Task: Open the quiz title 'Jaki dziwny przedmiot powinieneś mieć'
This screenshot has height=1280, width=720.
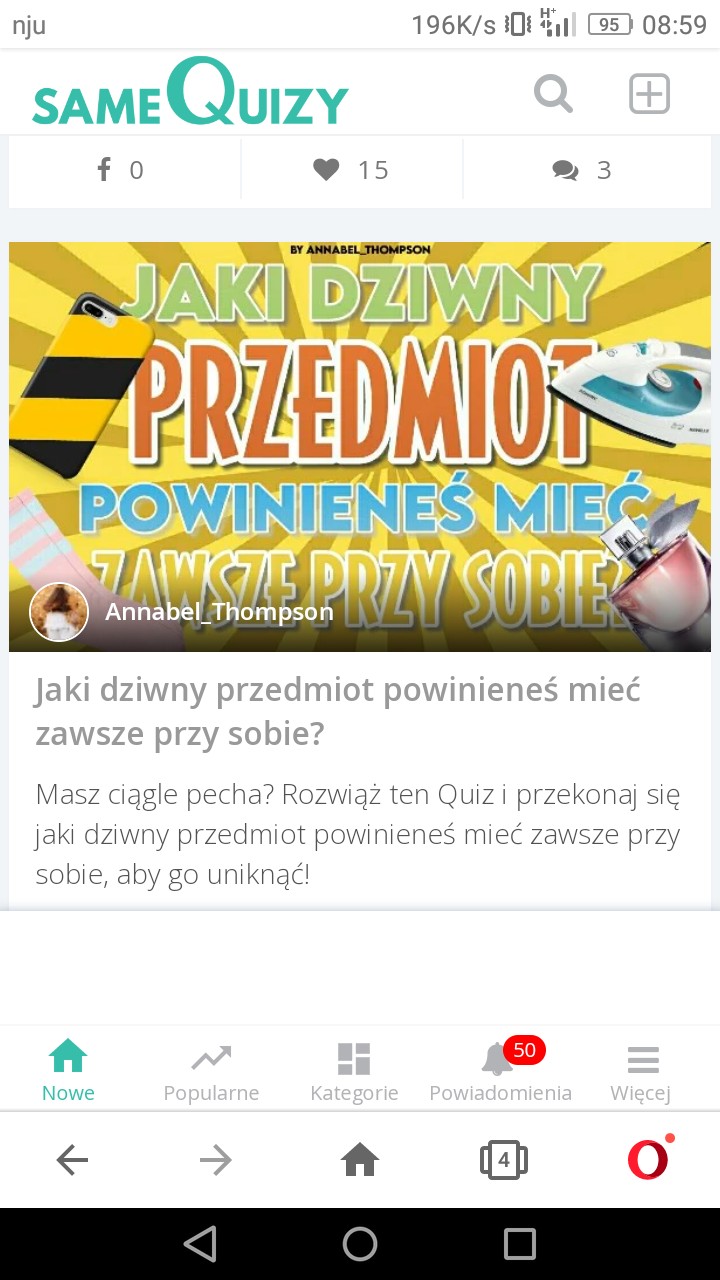Action: [337, 711]
